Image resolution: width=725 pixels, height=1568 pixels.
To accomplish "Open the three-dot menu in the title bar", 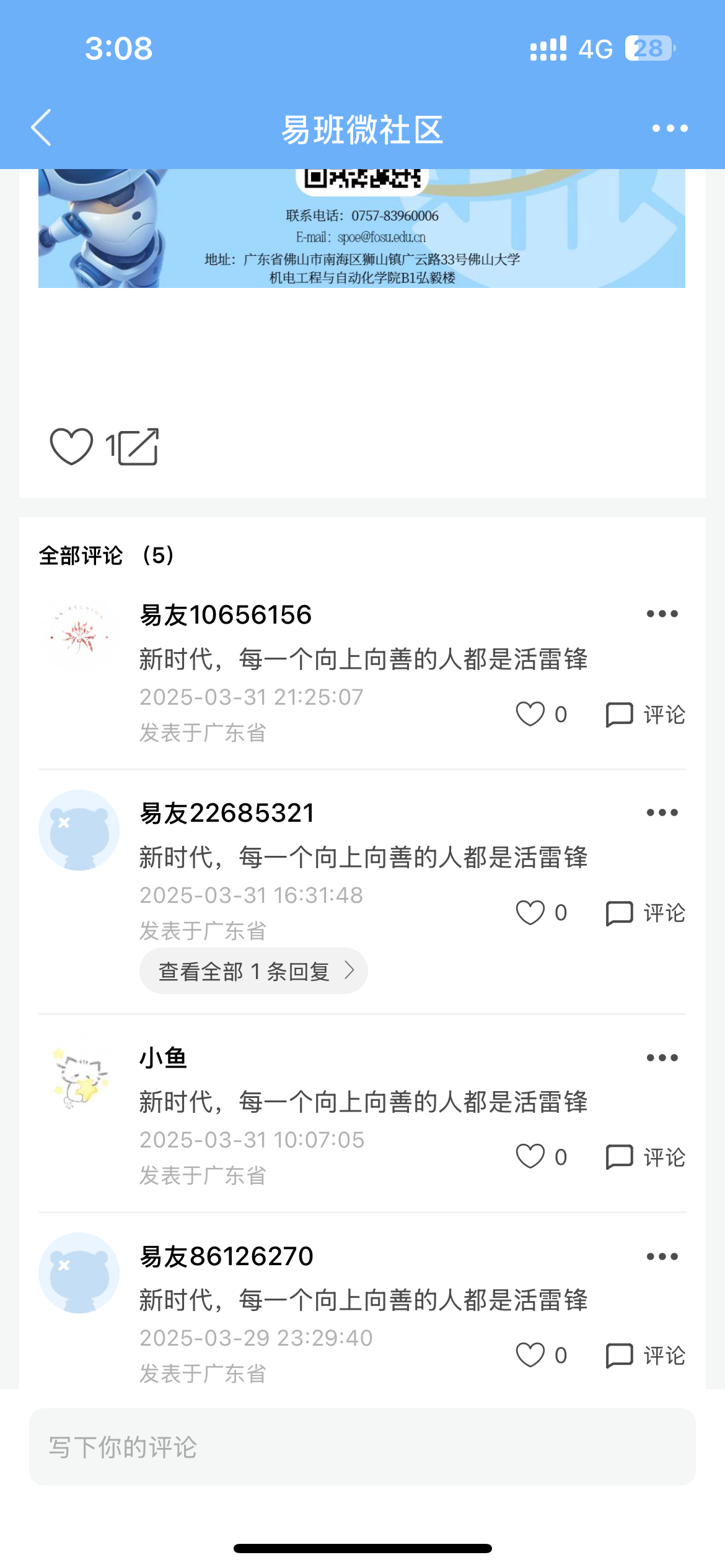I will click(670, 128).
